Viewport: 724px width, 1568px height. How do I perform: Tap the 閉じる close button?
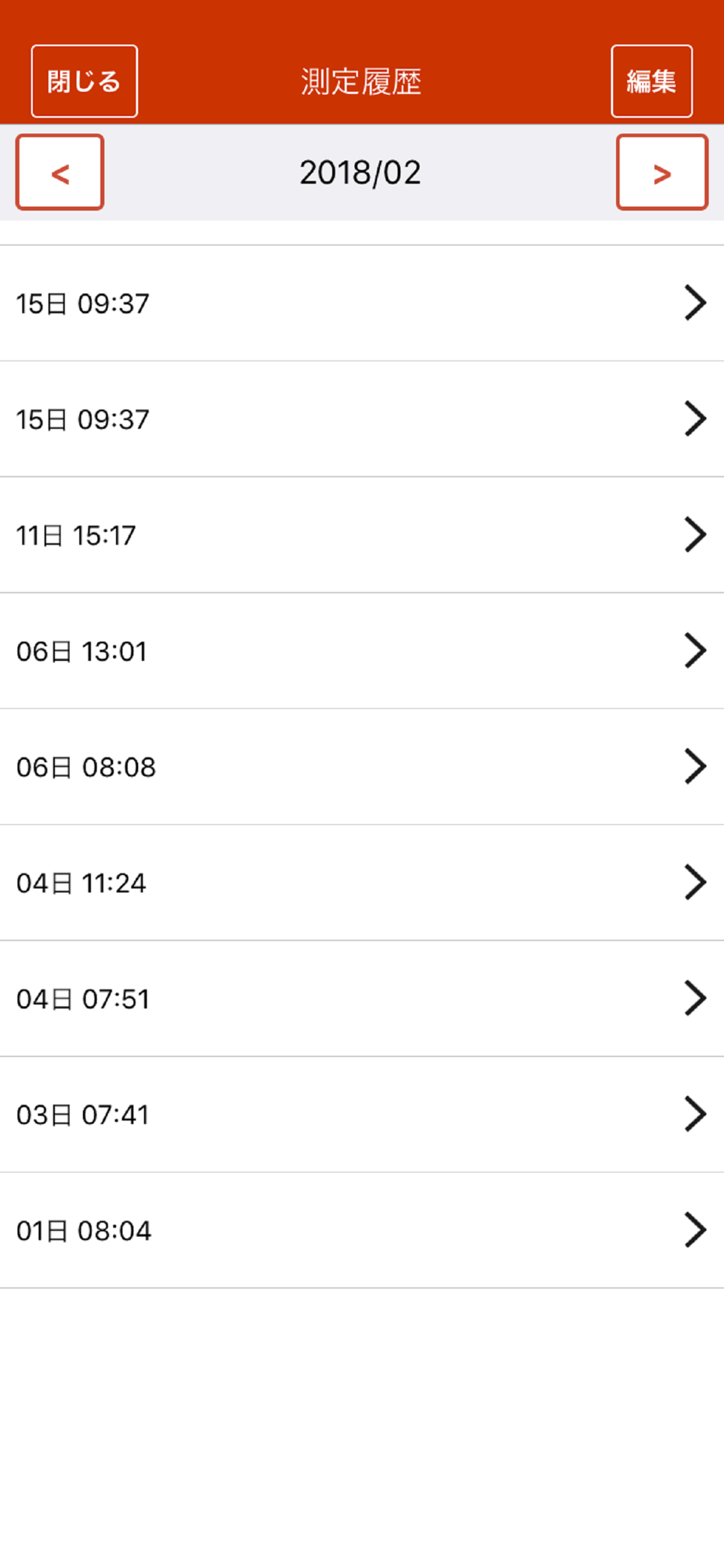click(85, 82)
